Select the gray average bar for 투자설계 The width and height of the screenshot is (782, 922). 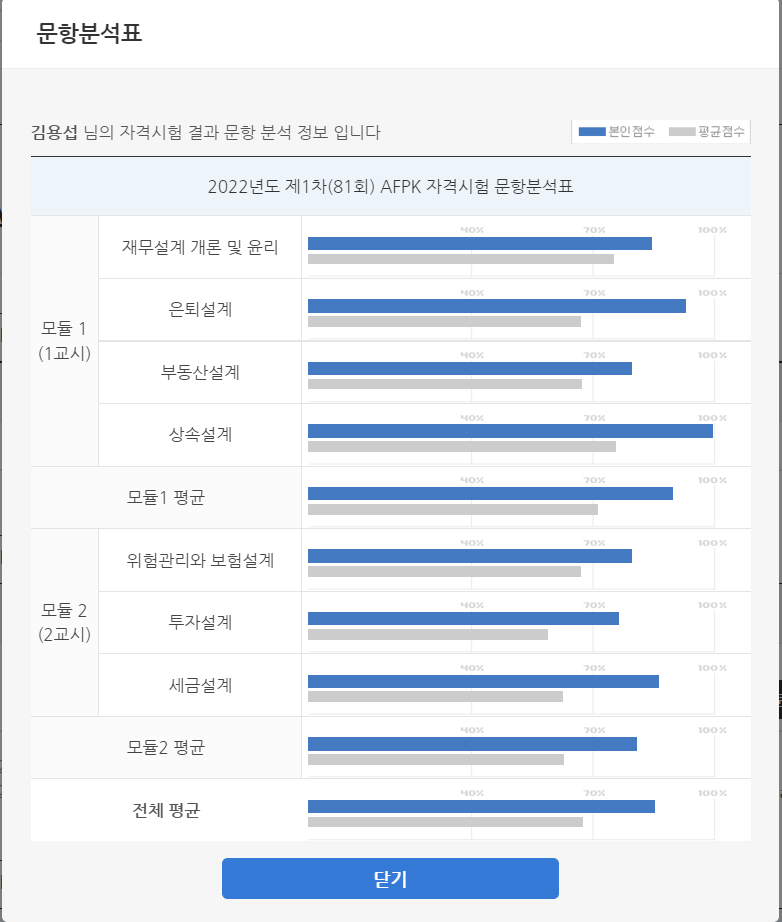(x=428, y=632)
